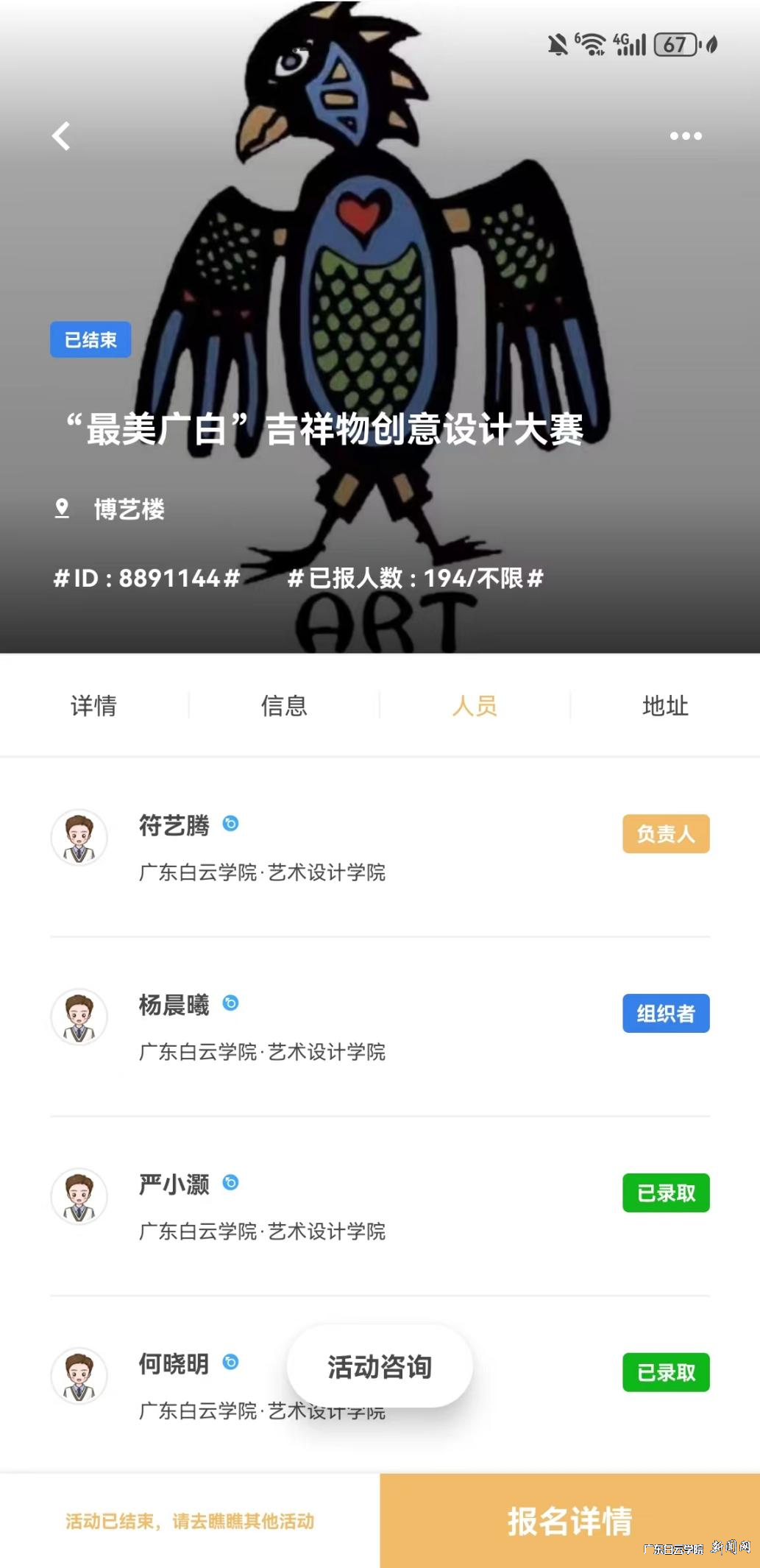Screen dimensions: 760x1568
Task: Click the 已结束 status badge
Action: [x=90, y=339]
